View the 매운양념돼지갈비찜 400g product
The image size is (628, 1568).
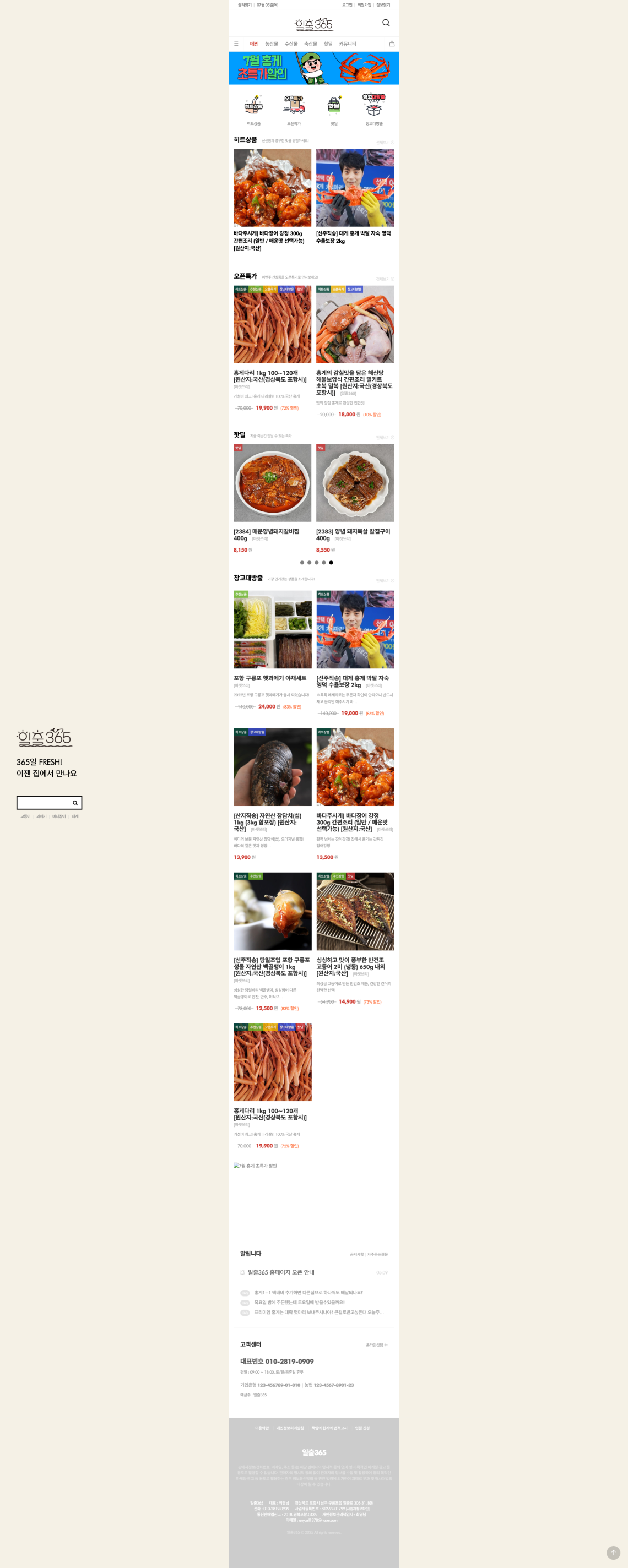pyautogui.click(x=272, y=483)
